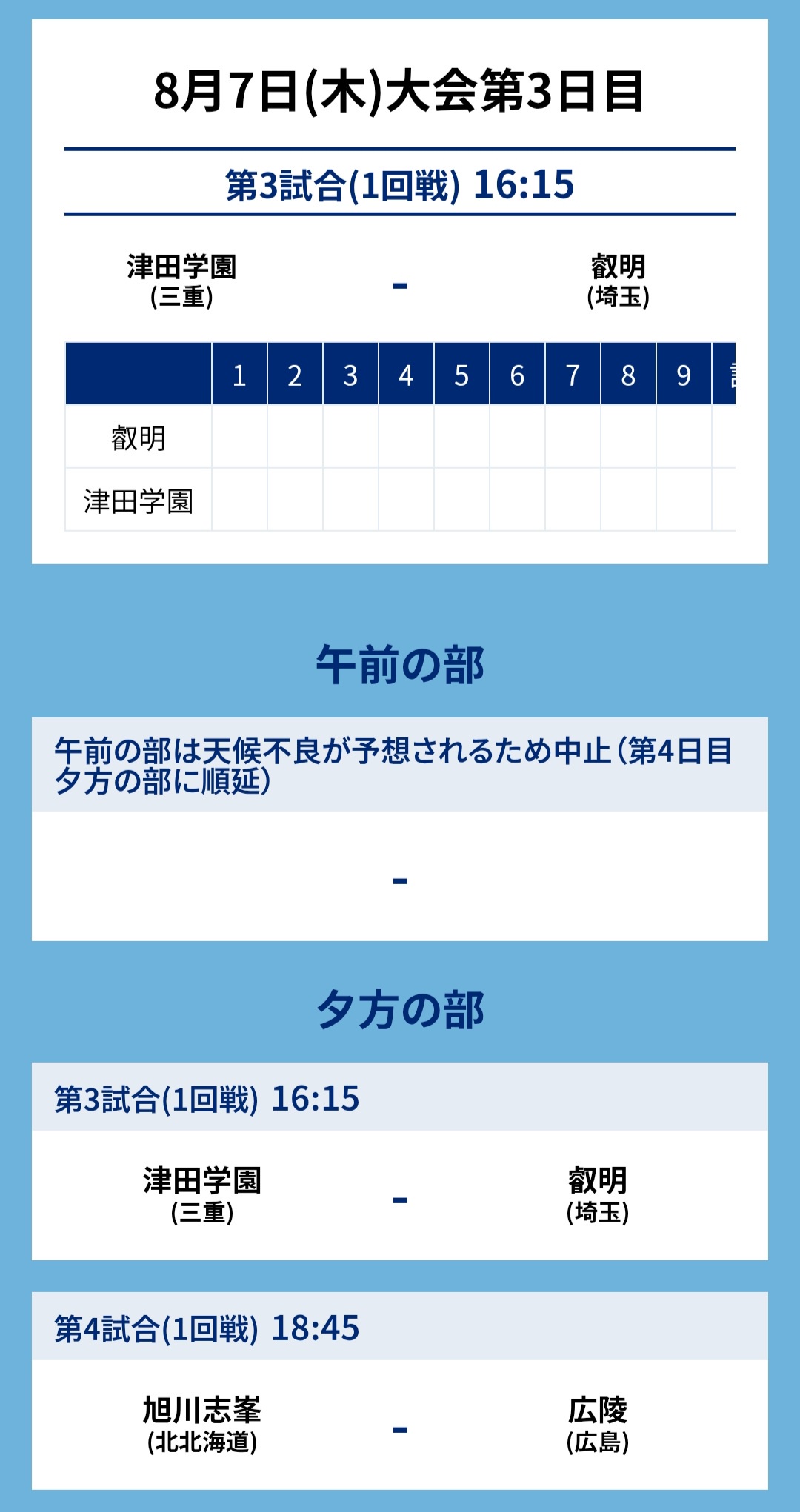Open the 津田学園 vs 叡明 match card in the 夕方の部 section
800x1512 pixels.
coord(400,1161)
